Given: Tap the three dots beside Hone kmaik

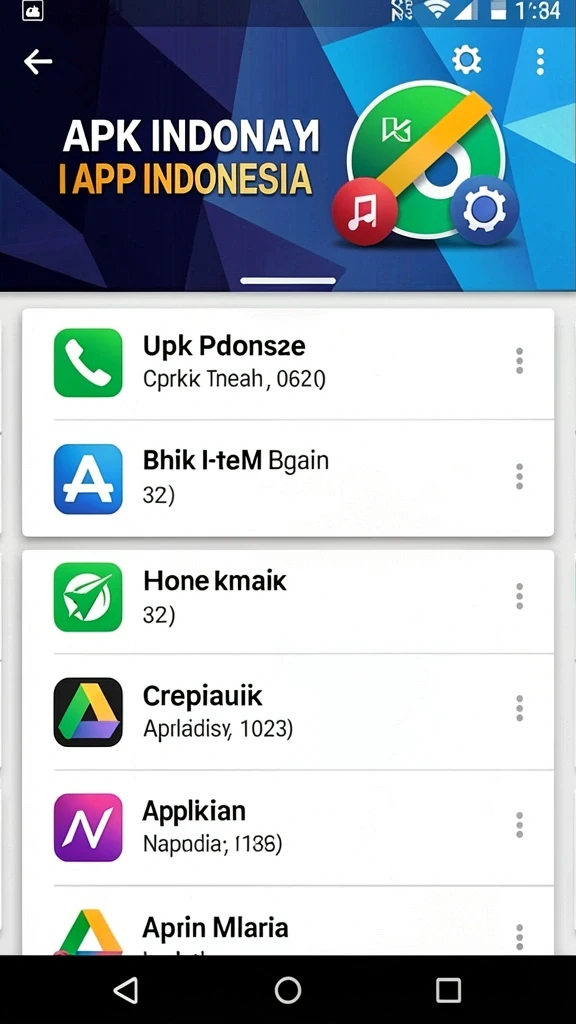Looking at the screenshot, I should coord(519,596).
